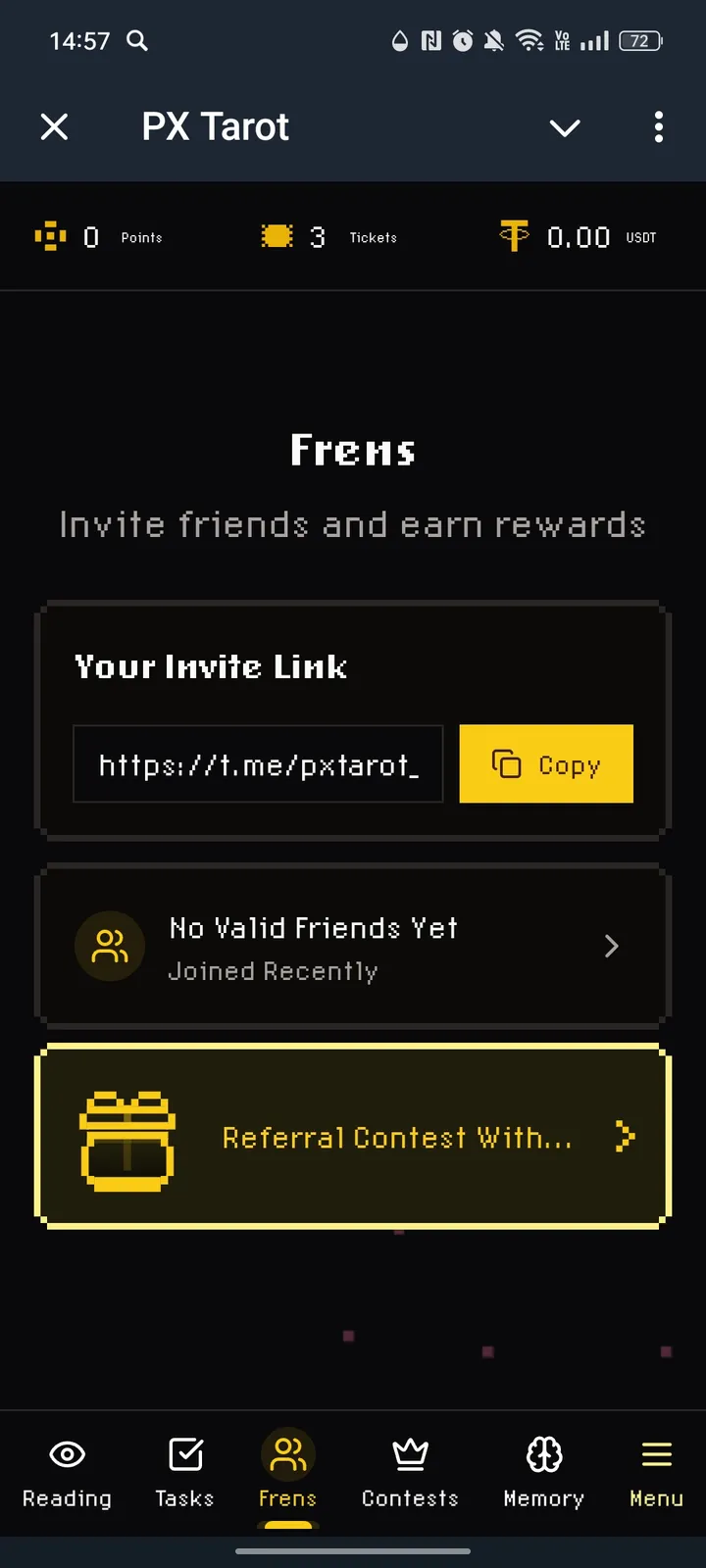Open the Referral Contest banner

[353, 1137]
